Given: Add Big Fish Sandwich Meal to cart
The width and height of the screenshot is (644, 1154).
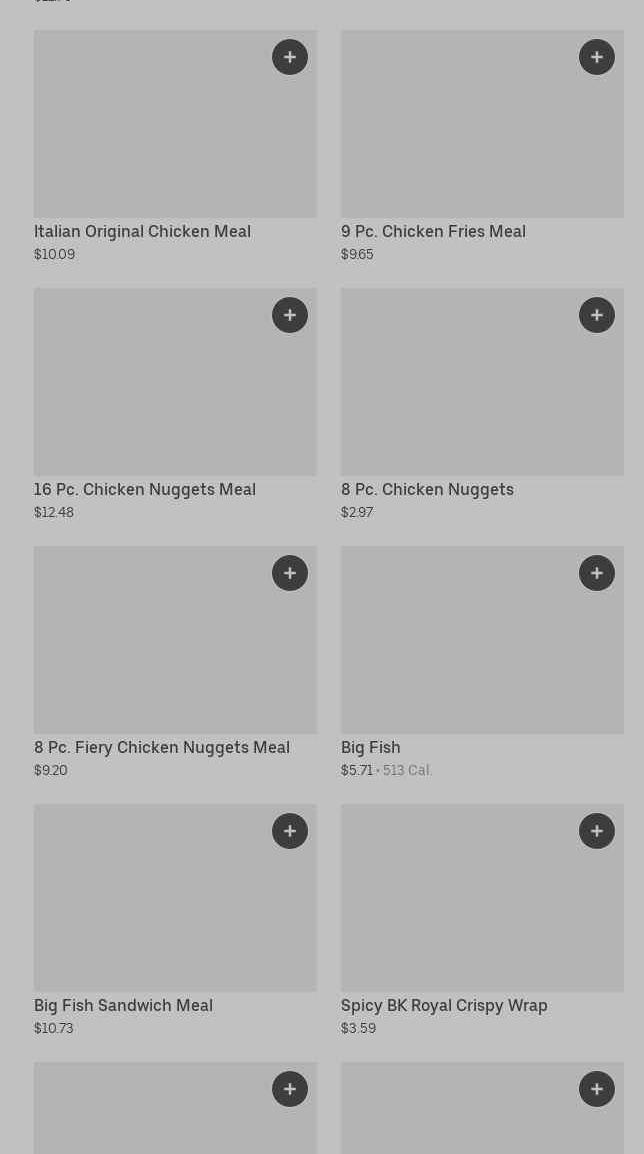Looking at the screenshot, I should (x=290, y=831).
